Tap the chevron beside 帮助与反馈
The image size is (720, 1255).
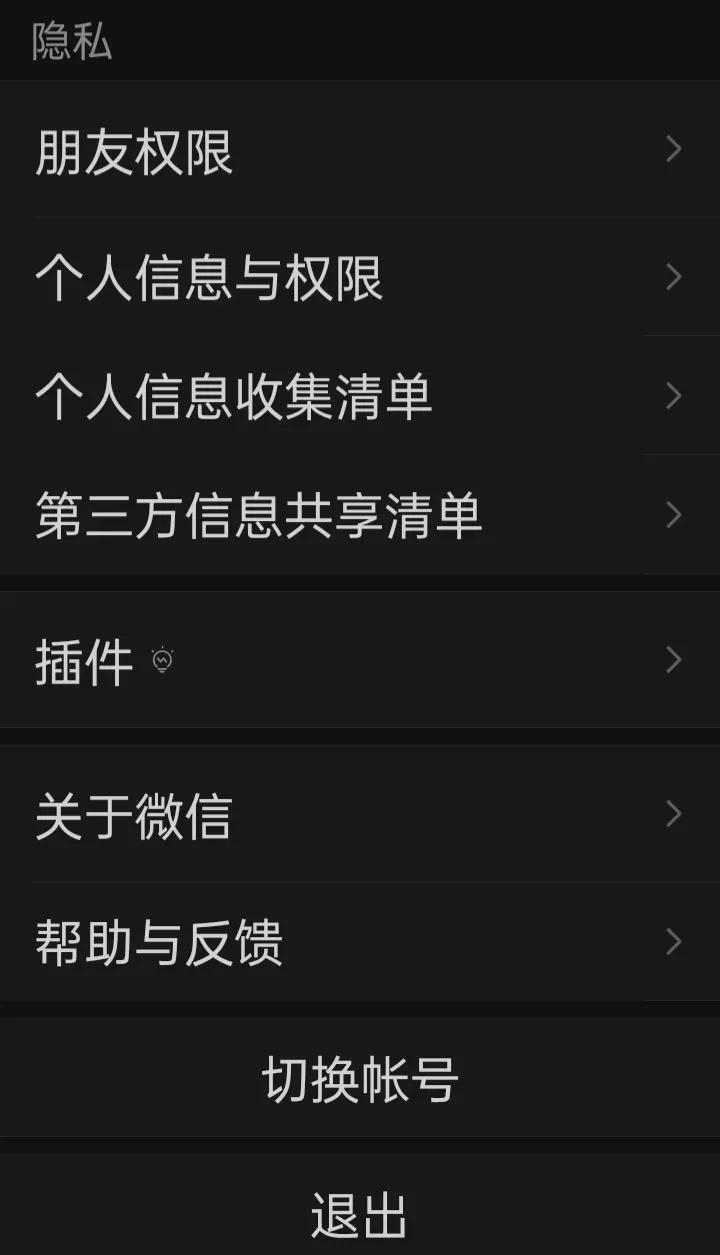(x=672, y=940)
